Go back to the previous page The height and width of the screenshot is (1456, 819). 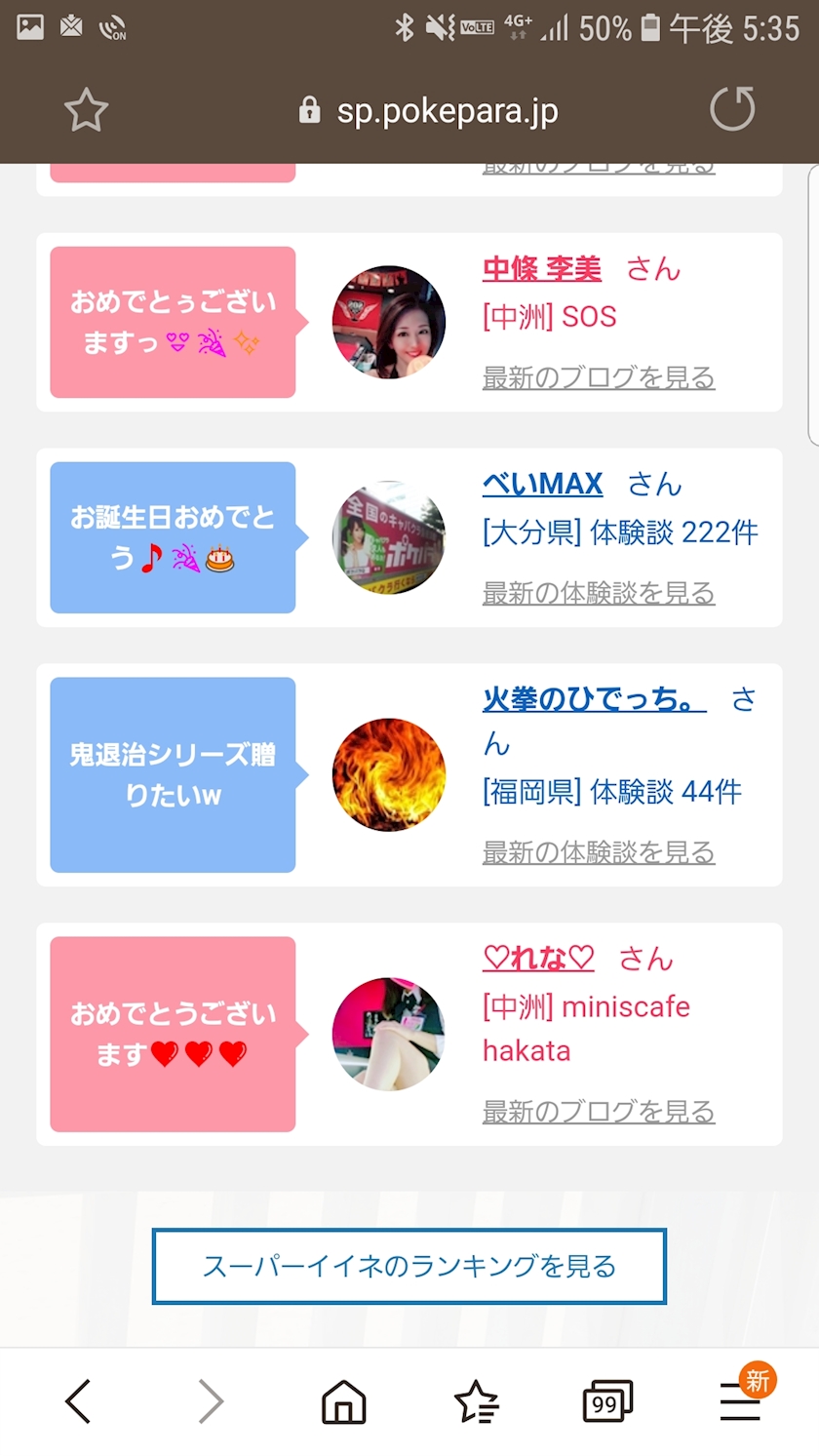(79, 1402)
